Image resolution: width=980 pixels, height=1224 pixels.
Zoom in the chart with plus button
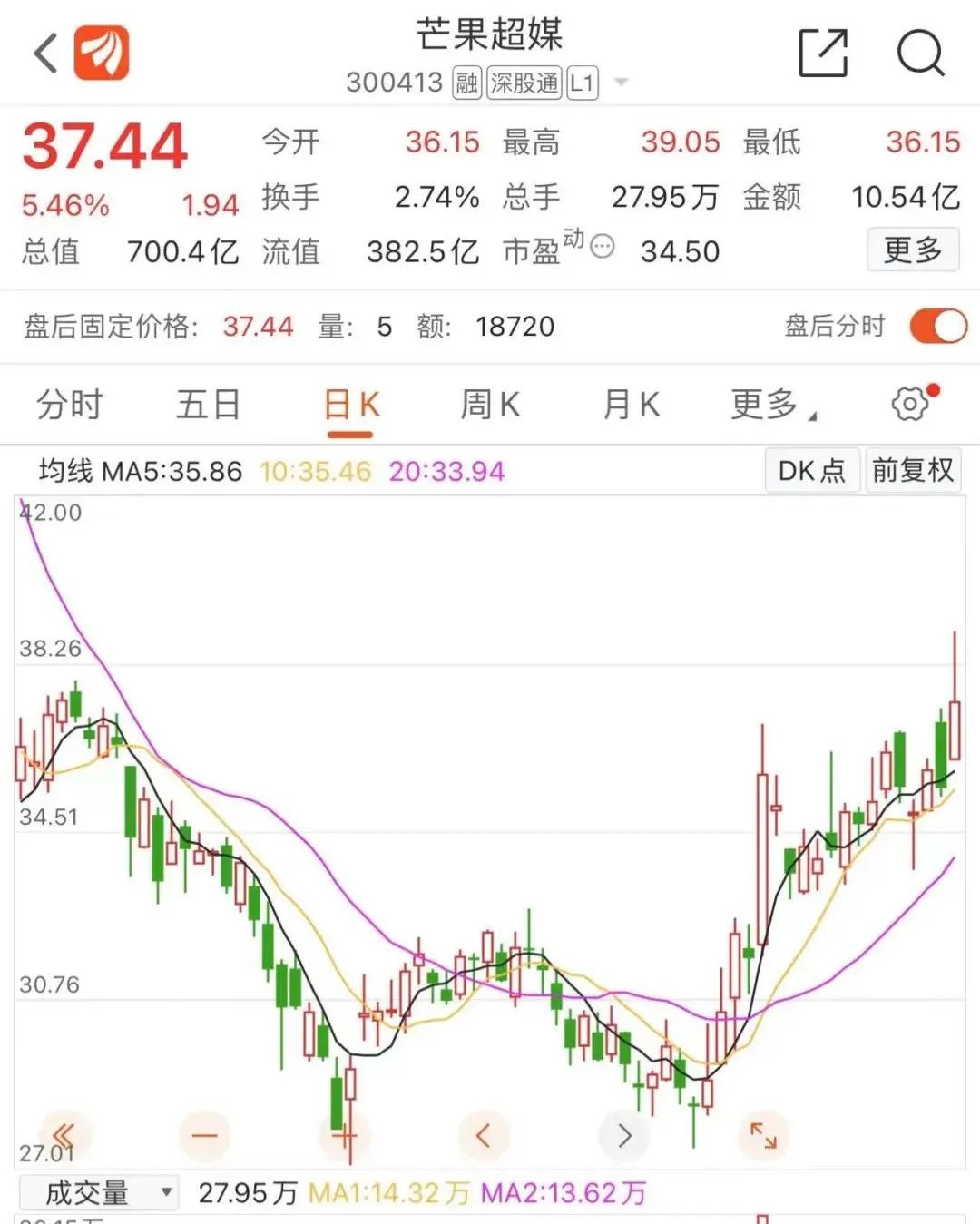click(x=345, y=1135)
